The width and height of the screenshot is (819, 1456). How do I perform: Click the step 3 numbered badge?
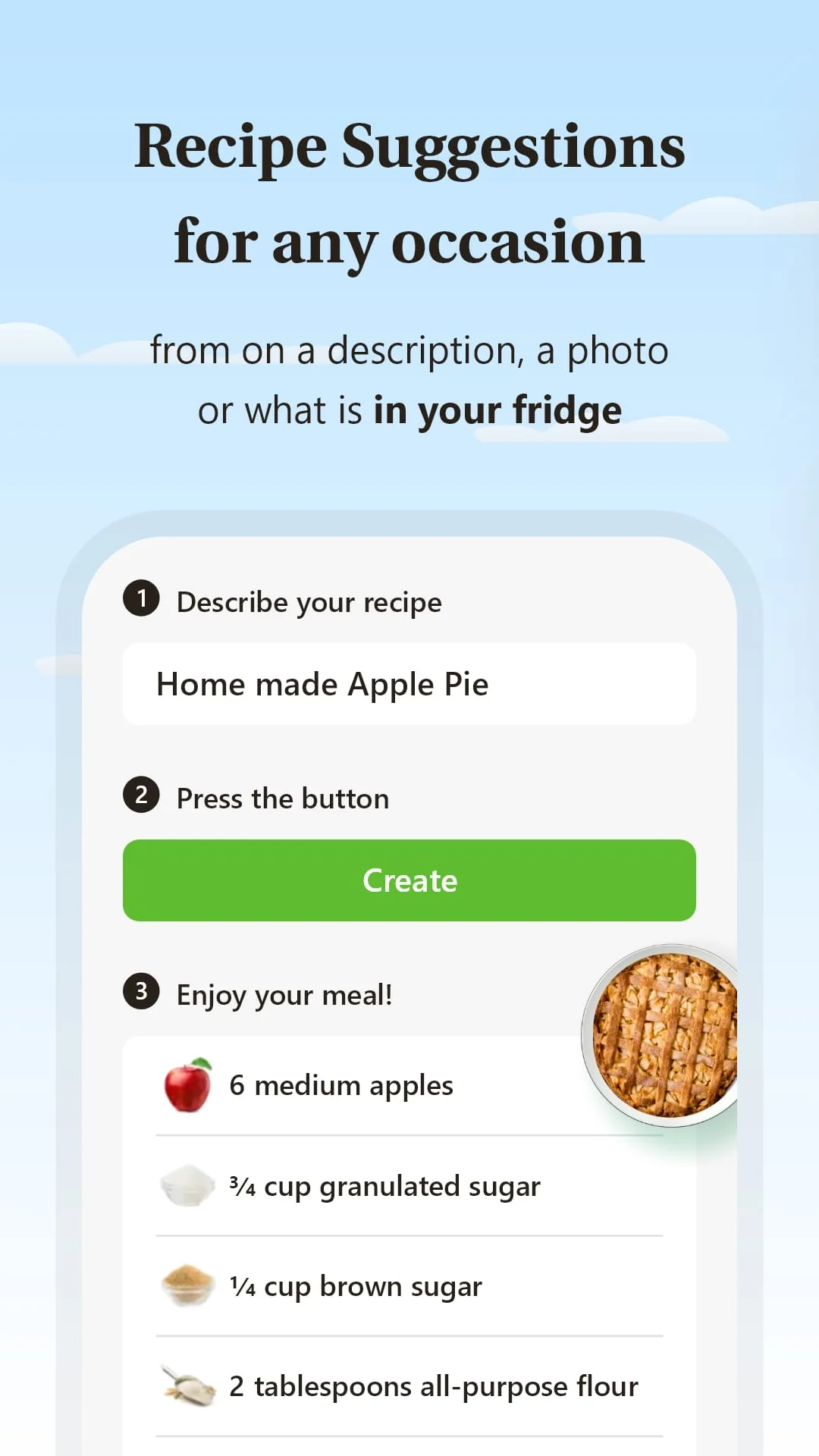[x=141, y=992]
